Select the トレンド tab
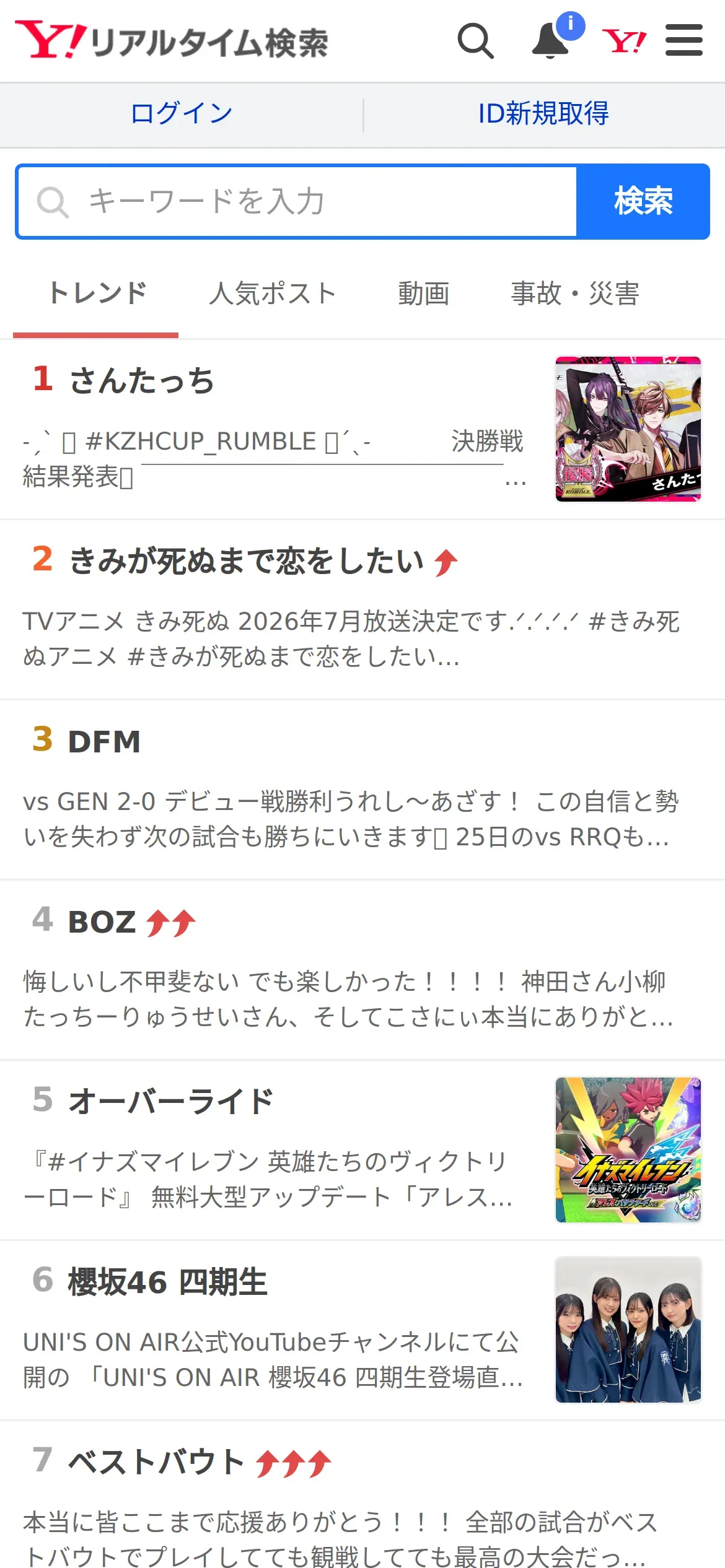The width and height of the screenshot is (725, 1568). pyautogui.click(x=97, y=294)
